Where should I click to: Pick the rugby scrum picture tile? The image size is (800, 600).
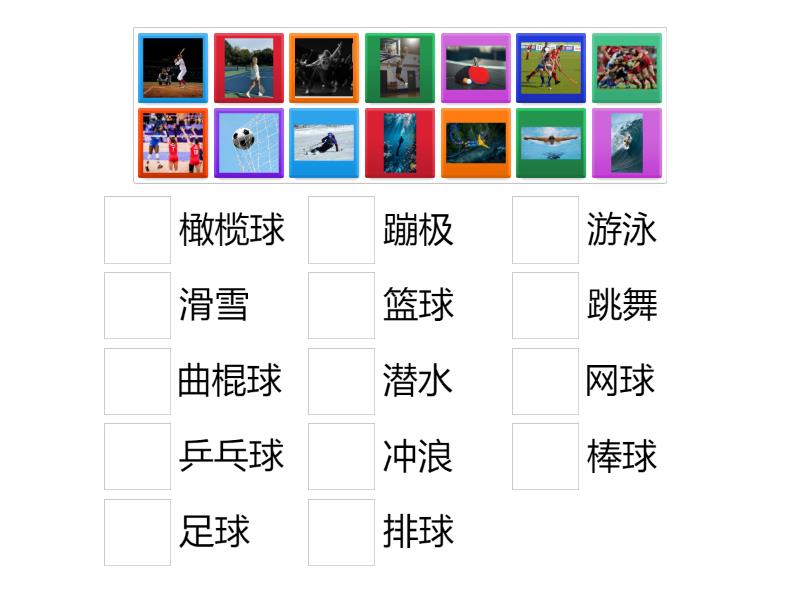click(x=626, y=68)
